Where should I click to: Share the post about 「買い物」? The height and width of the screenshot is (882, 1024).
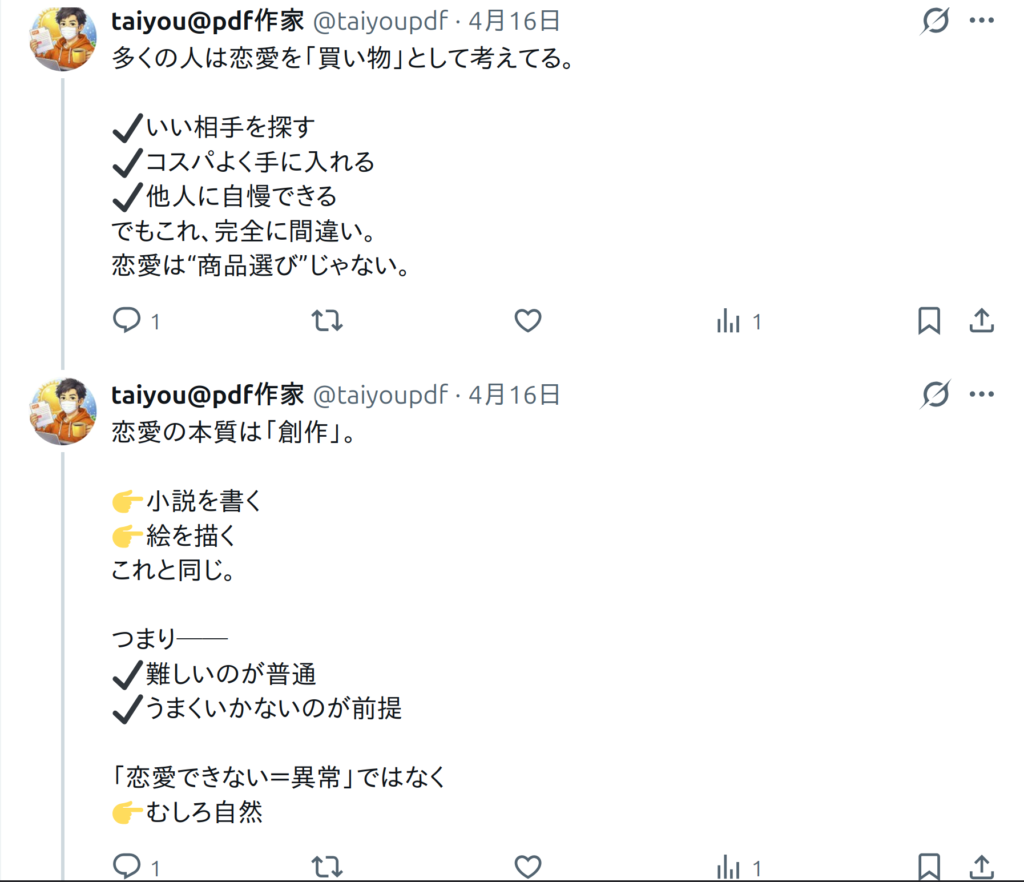(982, 321)
